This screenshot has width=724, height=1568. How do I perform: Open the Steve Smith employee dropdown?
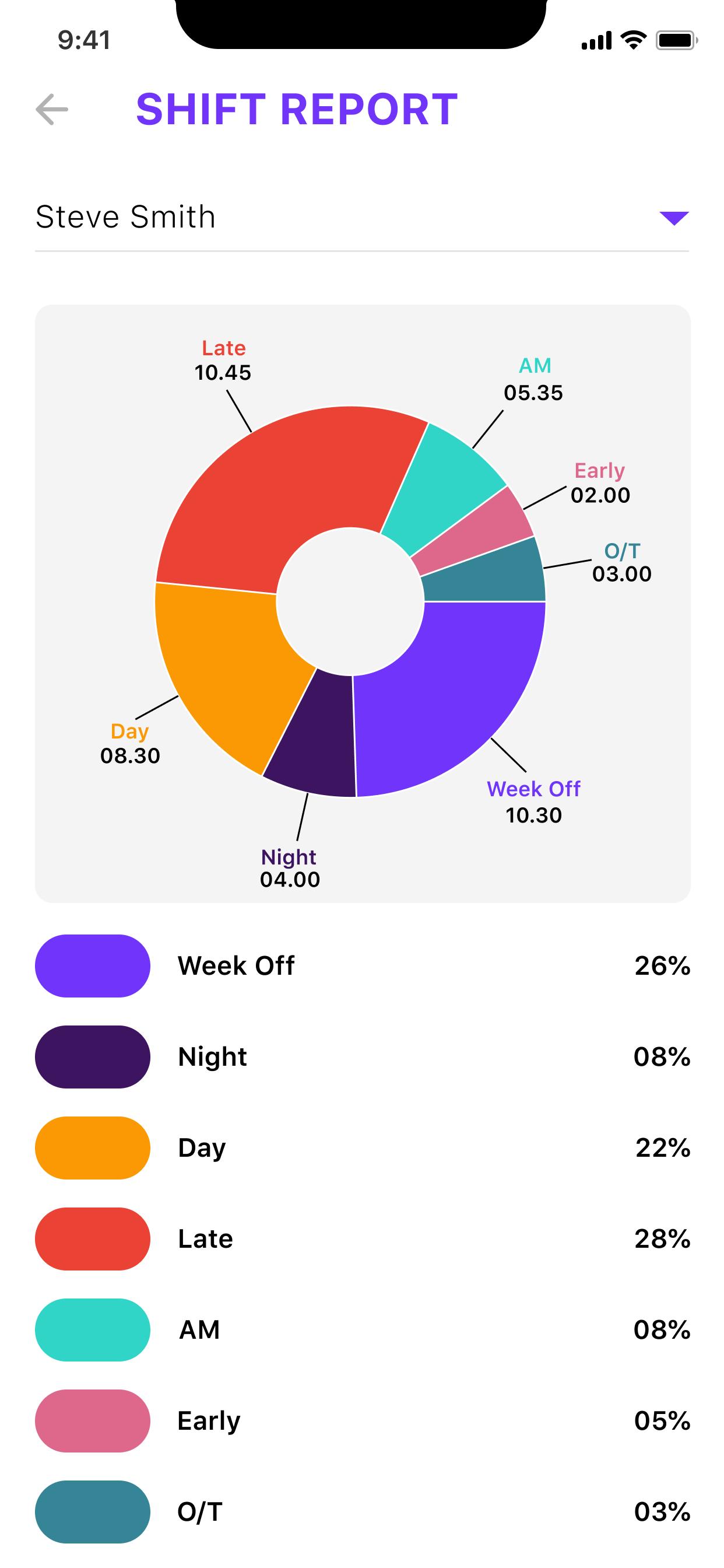pos(362,218)
